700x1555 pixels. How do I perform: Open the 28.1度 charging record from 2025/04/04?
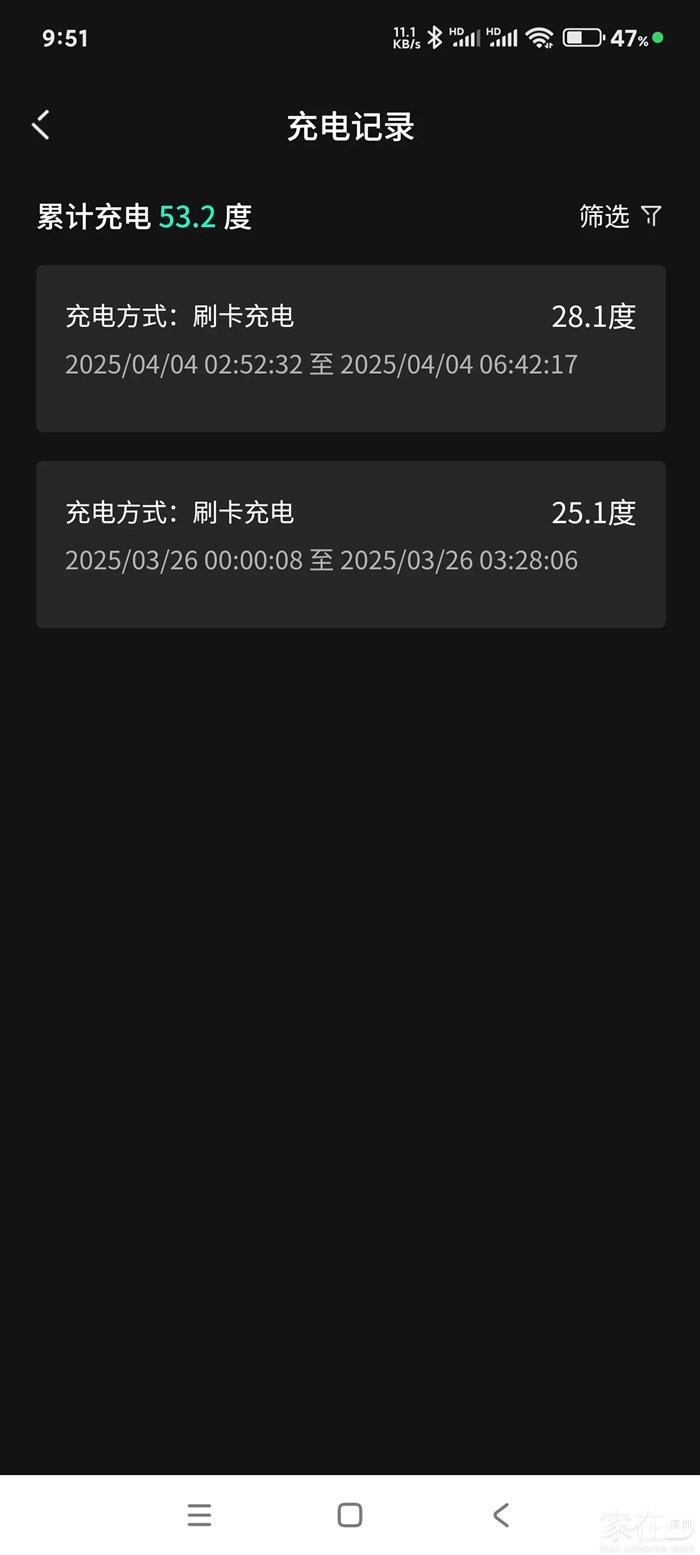(x=350, y=348)
